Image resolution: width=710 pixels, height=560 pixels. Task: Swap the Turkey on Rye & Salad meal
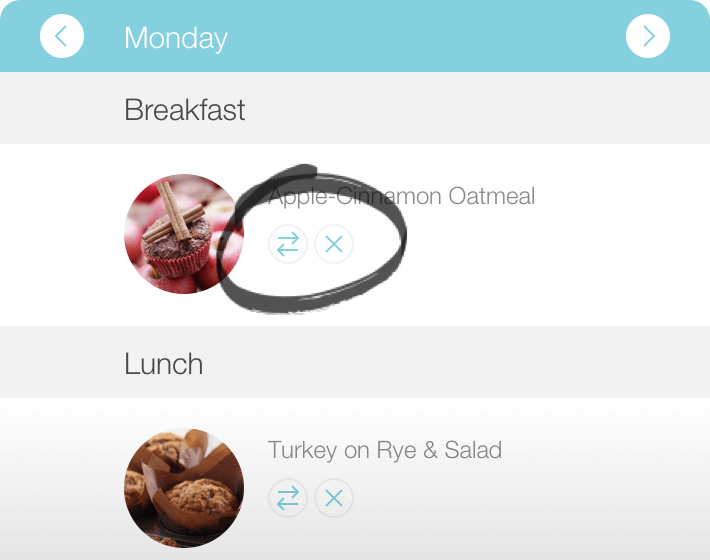[288, 498]
